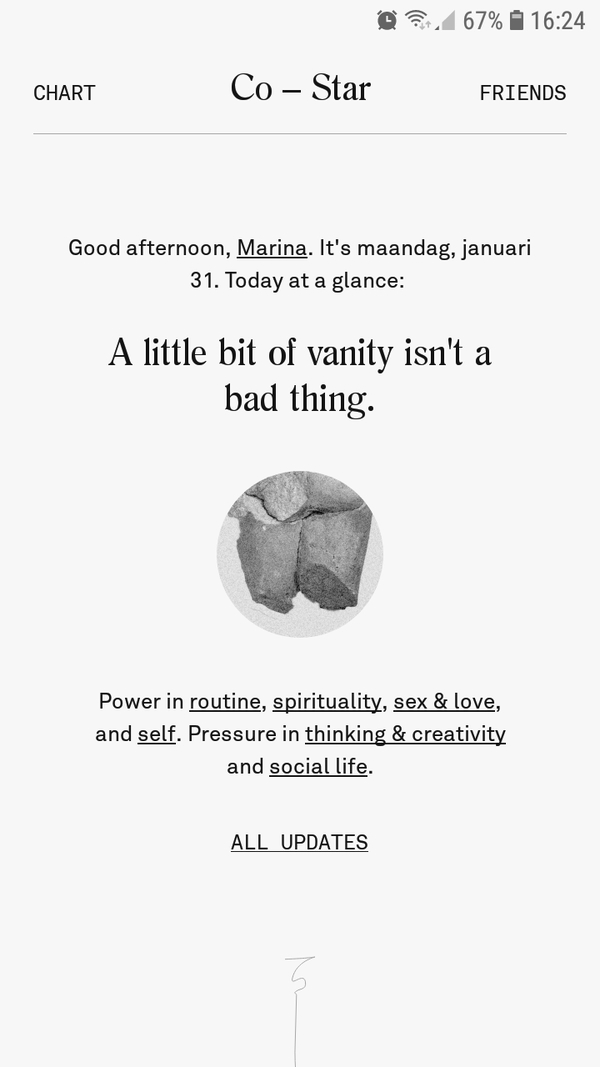This screenshot has height=1067, width=600.
Task: Open the spirituality link
Action: point(326,701)
